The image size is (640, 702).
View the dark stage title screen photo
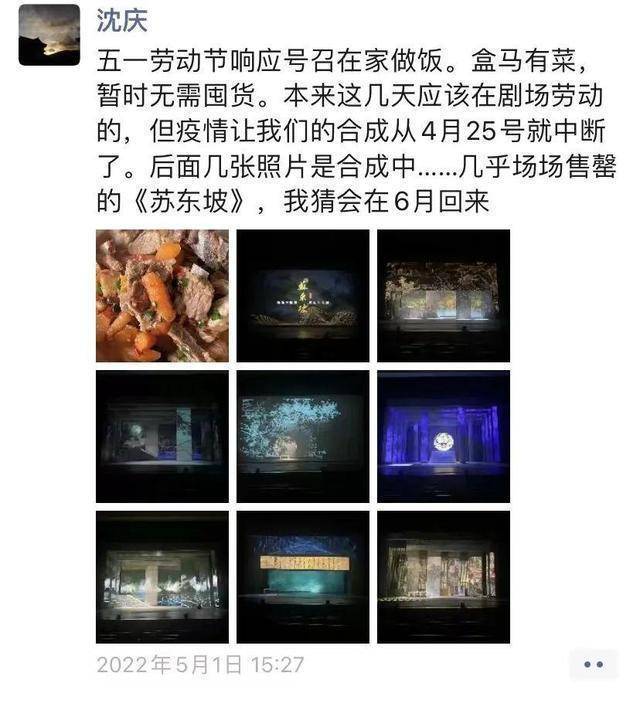point(302,296)
